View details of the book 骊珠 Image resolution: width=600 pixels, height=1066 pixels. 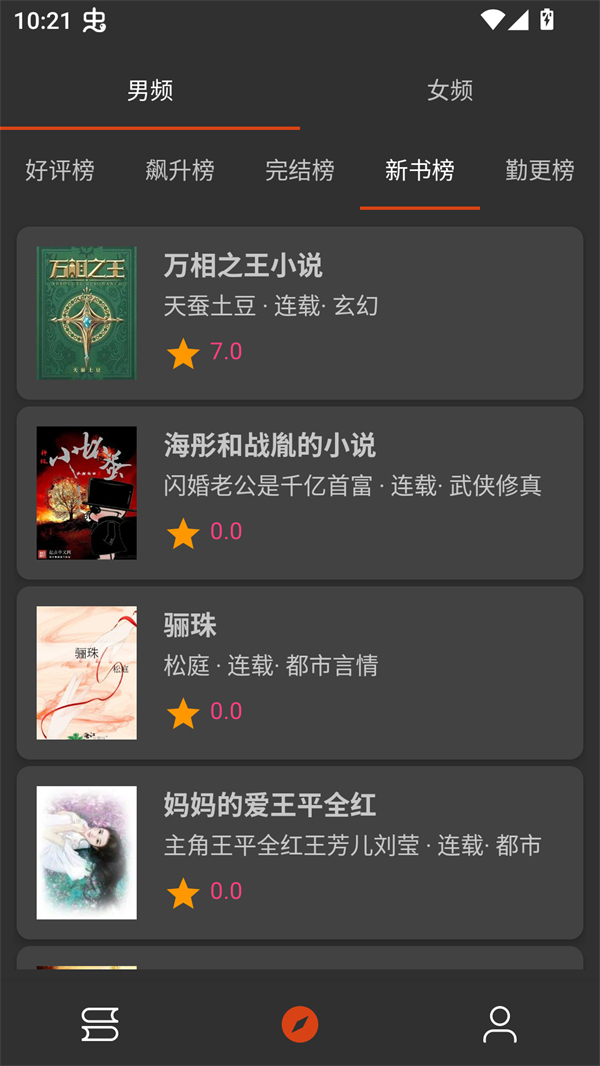click(x=300, y=673)
